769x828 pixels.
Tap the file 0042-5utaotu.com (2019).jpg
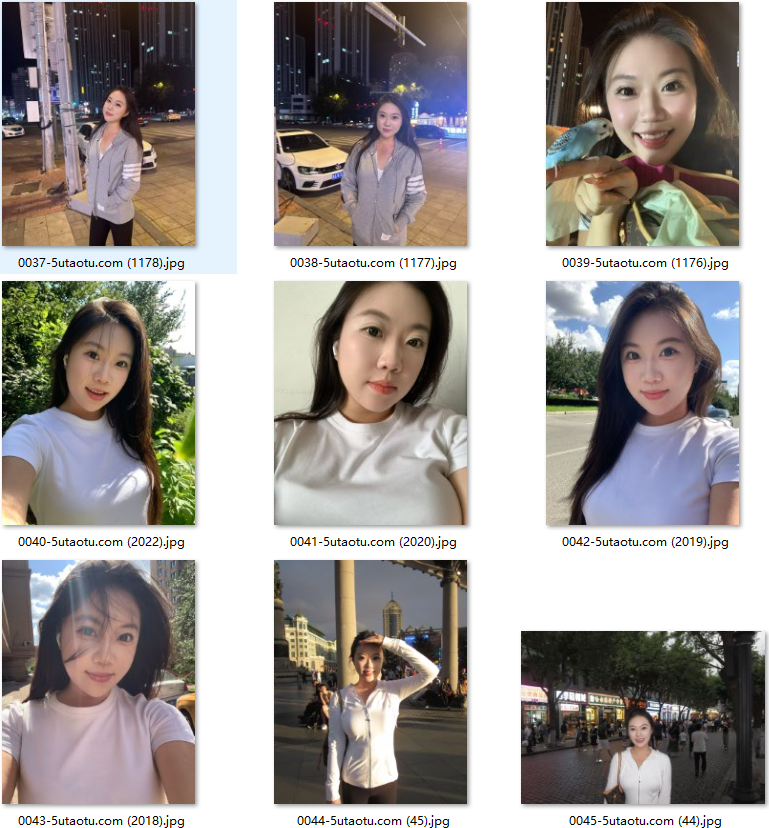[643, 403]
